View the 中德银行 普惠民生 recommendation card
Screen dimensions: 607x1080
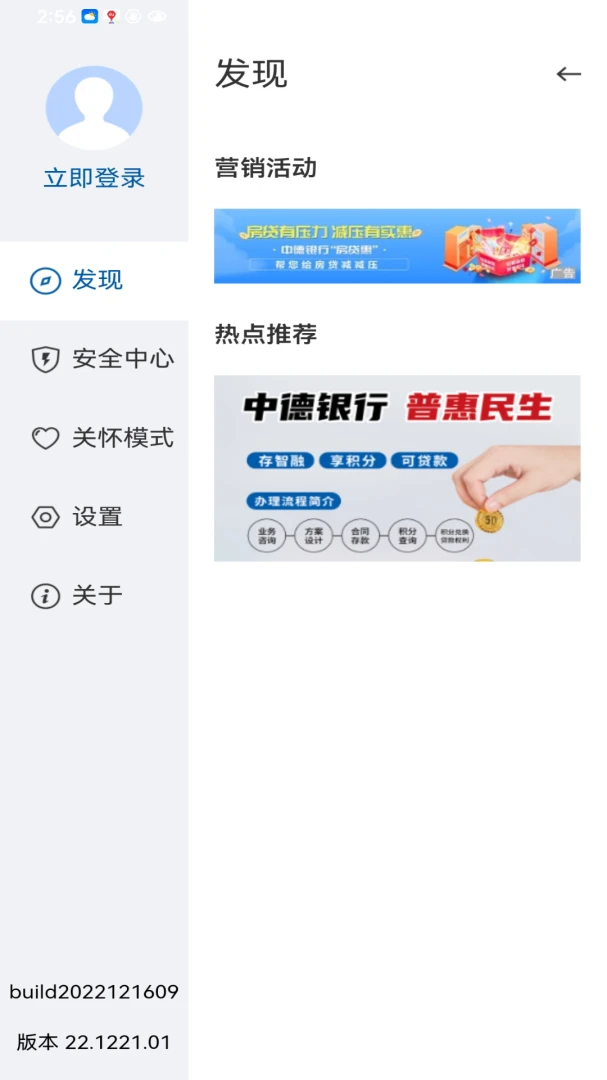point(397,468)
